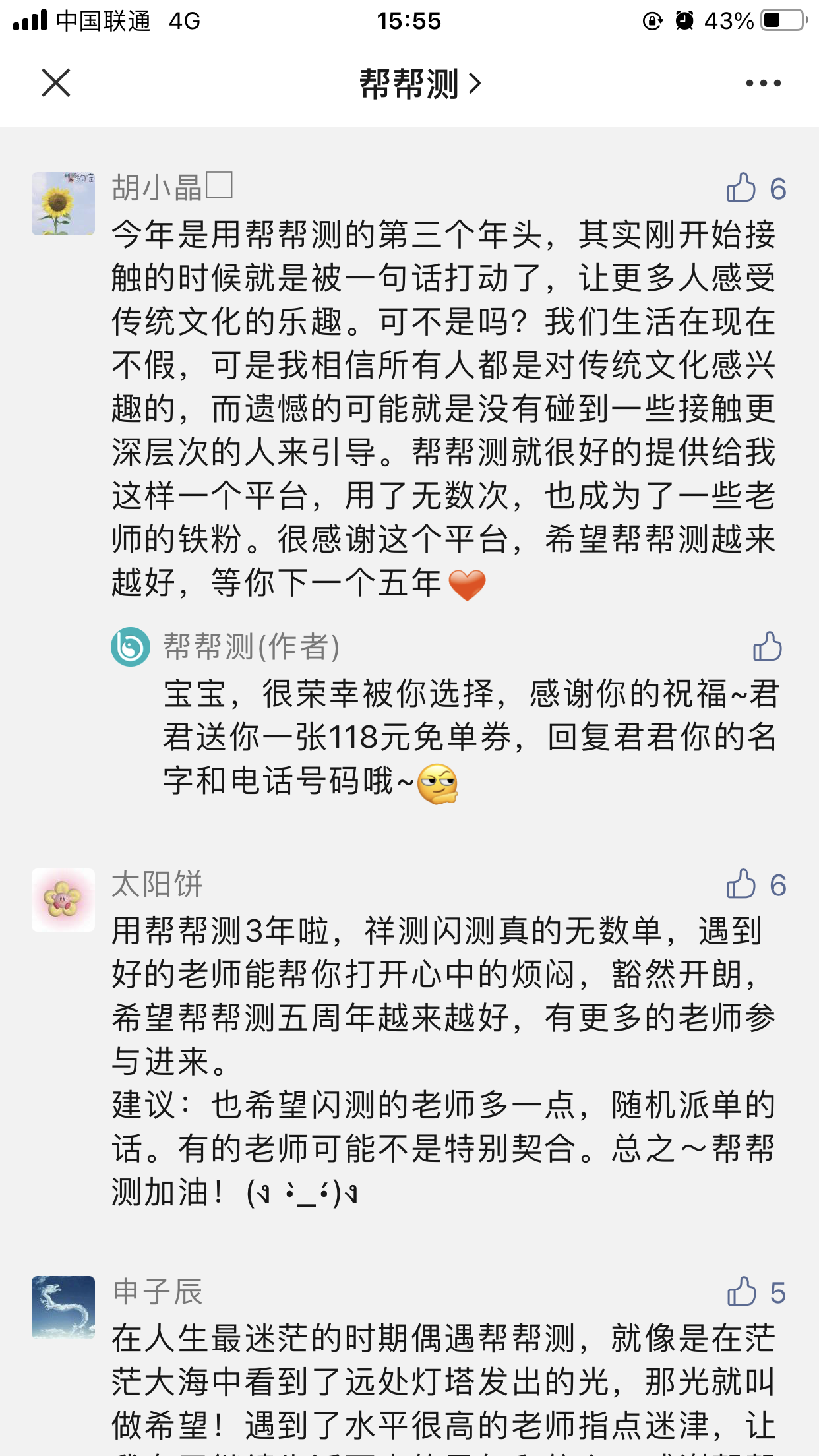819x1456 pixels.
Task: Like 太阳饼's comment
Action: [x=742, y=885]
